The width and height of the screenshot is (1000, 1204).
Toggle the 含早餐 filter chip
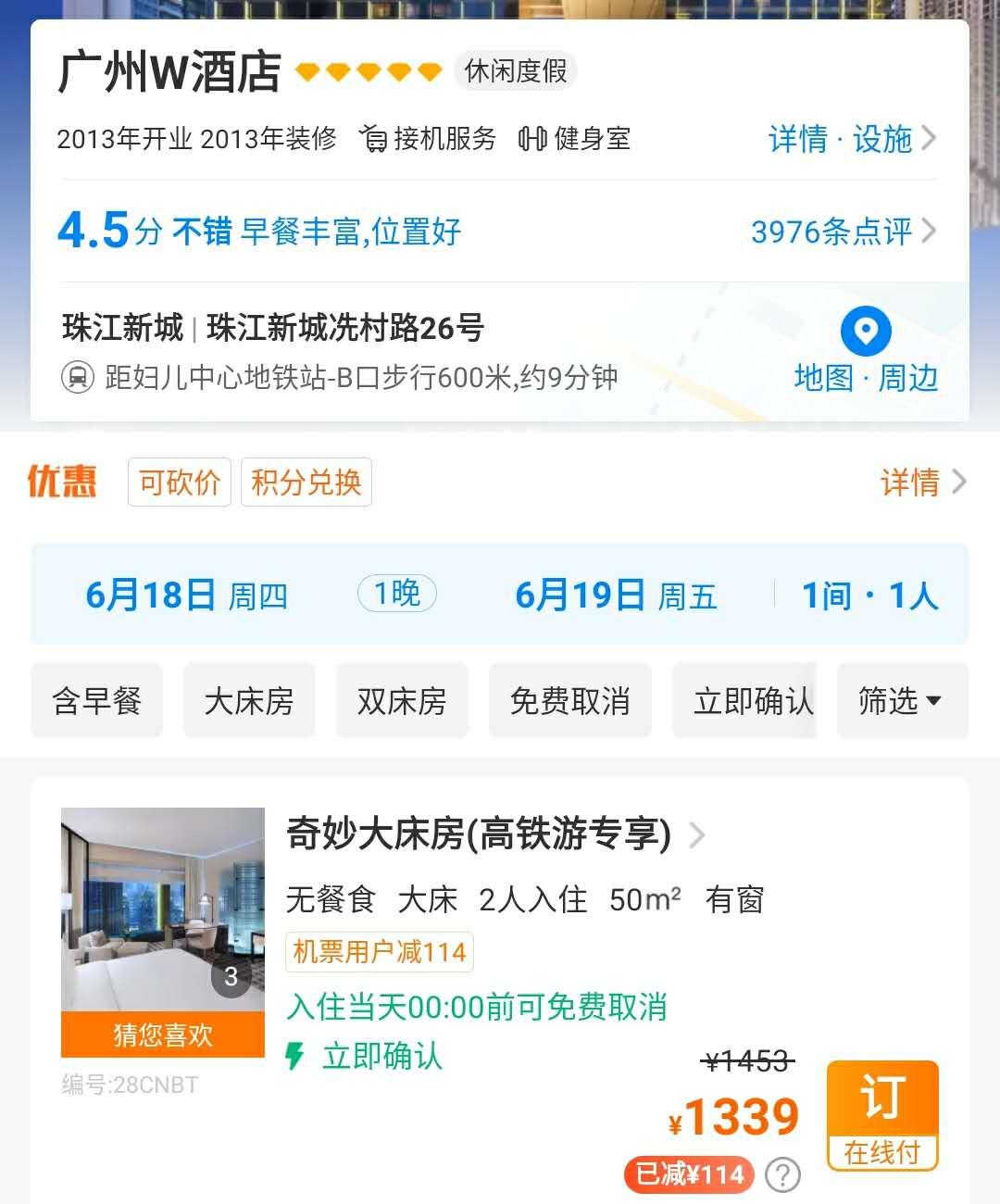96,701
